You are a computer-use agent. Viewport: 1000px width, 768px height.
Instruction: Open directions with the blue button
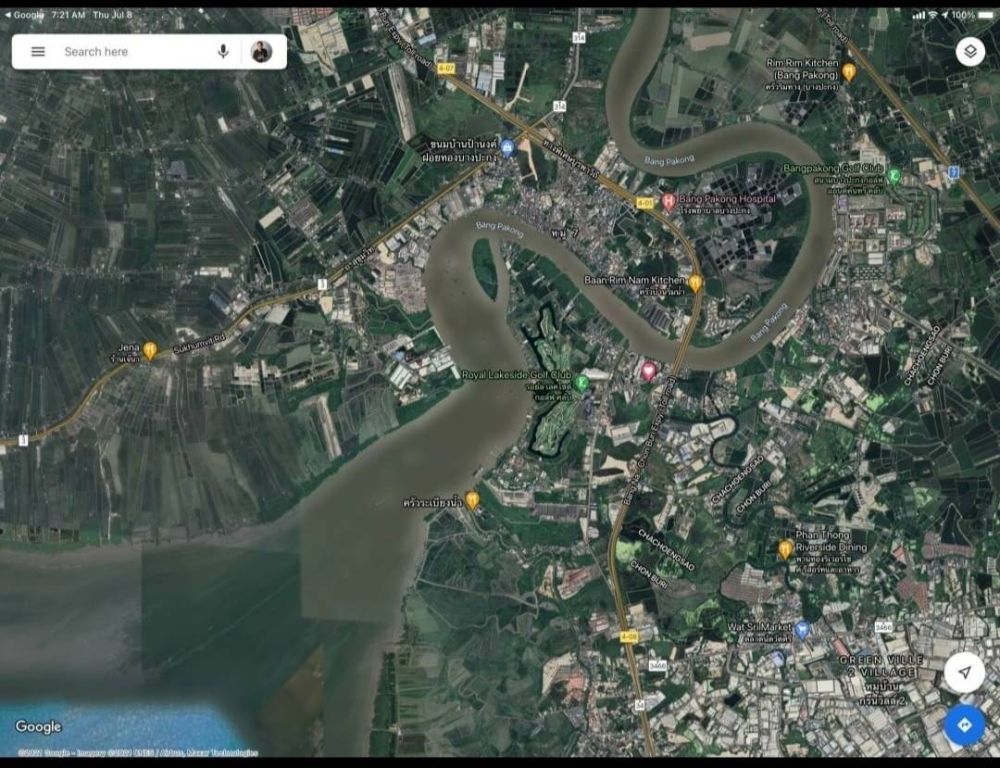click(964, 725)
